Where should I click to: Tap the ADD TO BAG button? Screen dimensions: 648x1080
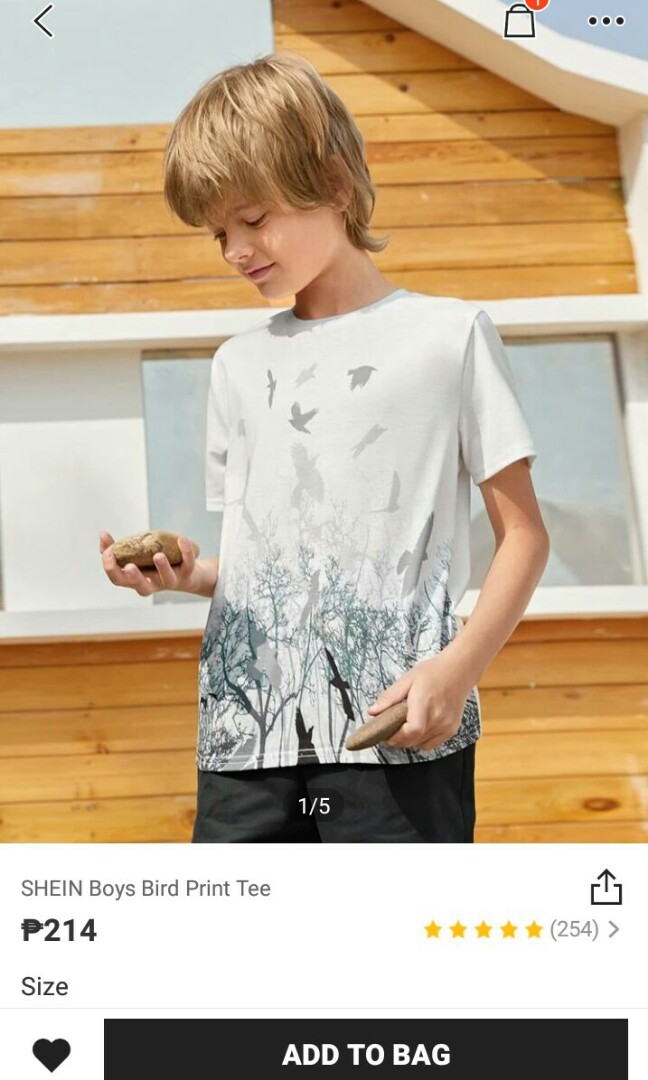coord(366,1053)
